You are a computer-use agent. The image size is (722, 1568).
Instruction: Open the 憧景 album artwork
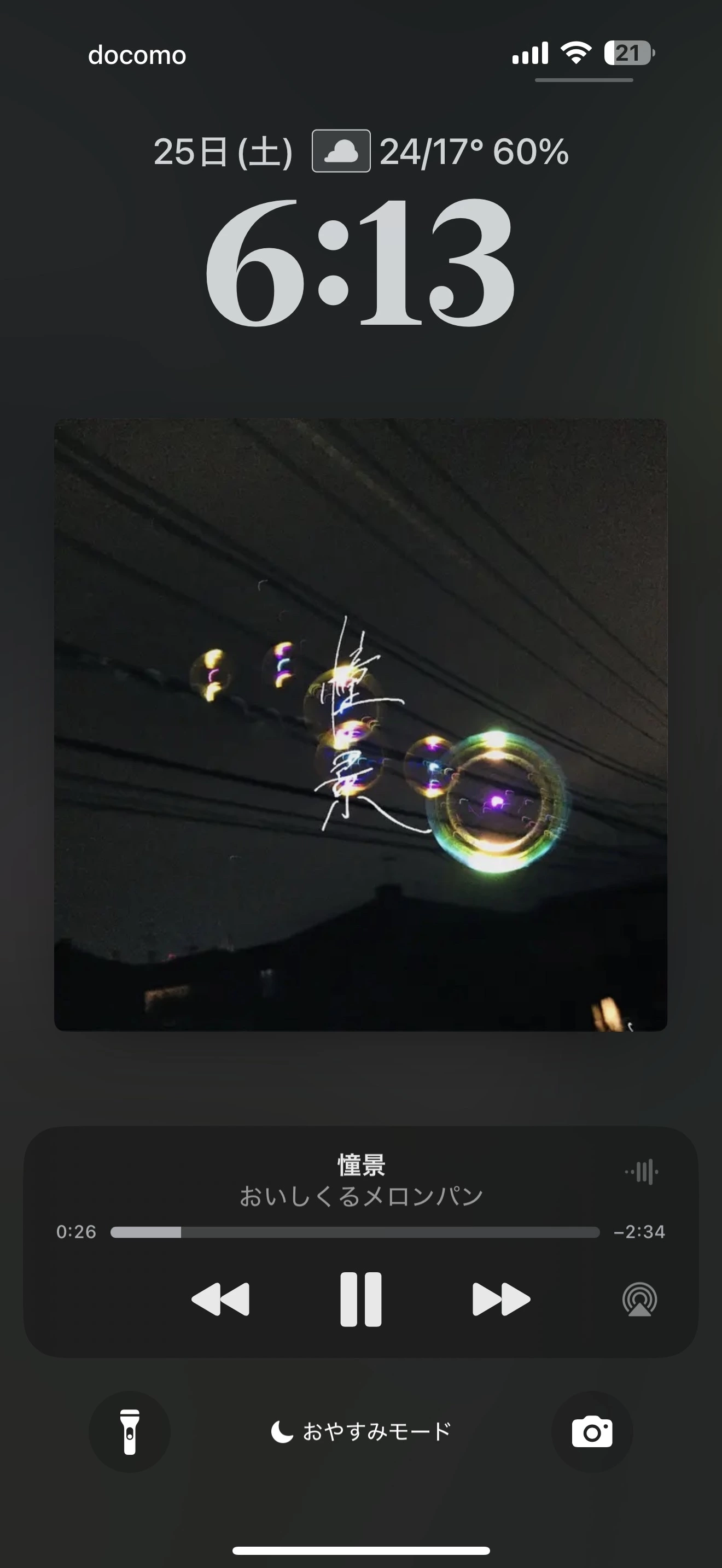pos(360,724)
